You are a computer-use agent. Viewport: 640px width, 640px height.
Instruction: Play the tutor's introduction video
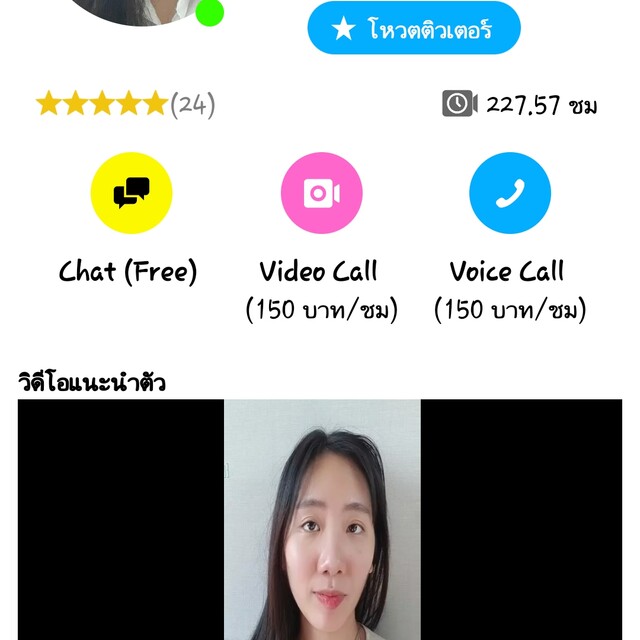click(x=320, y=518)
